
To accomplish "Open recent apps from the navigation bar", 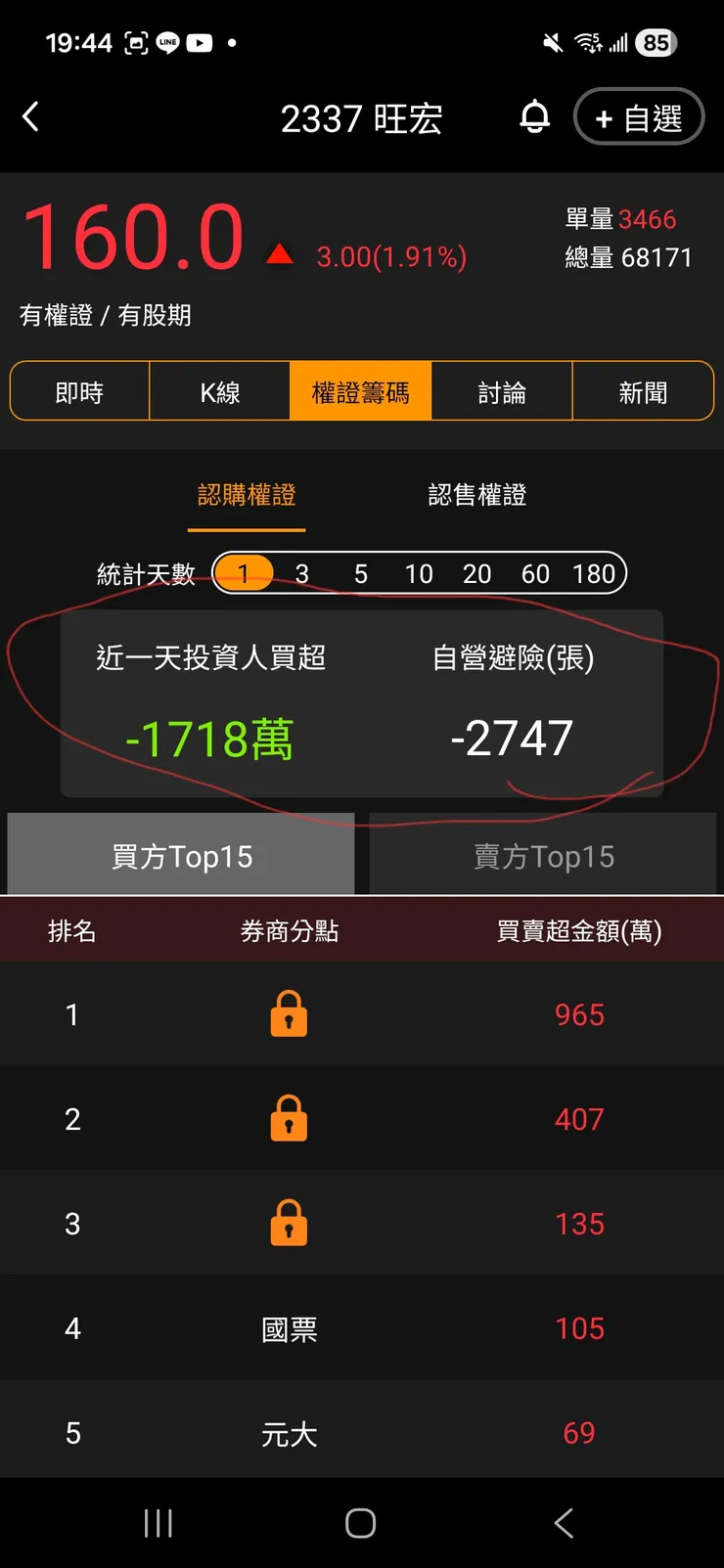I will [158, 1522].
